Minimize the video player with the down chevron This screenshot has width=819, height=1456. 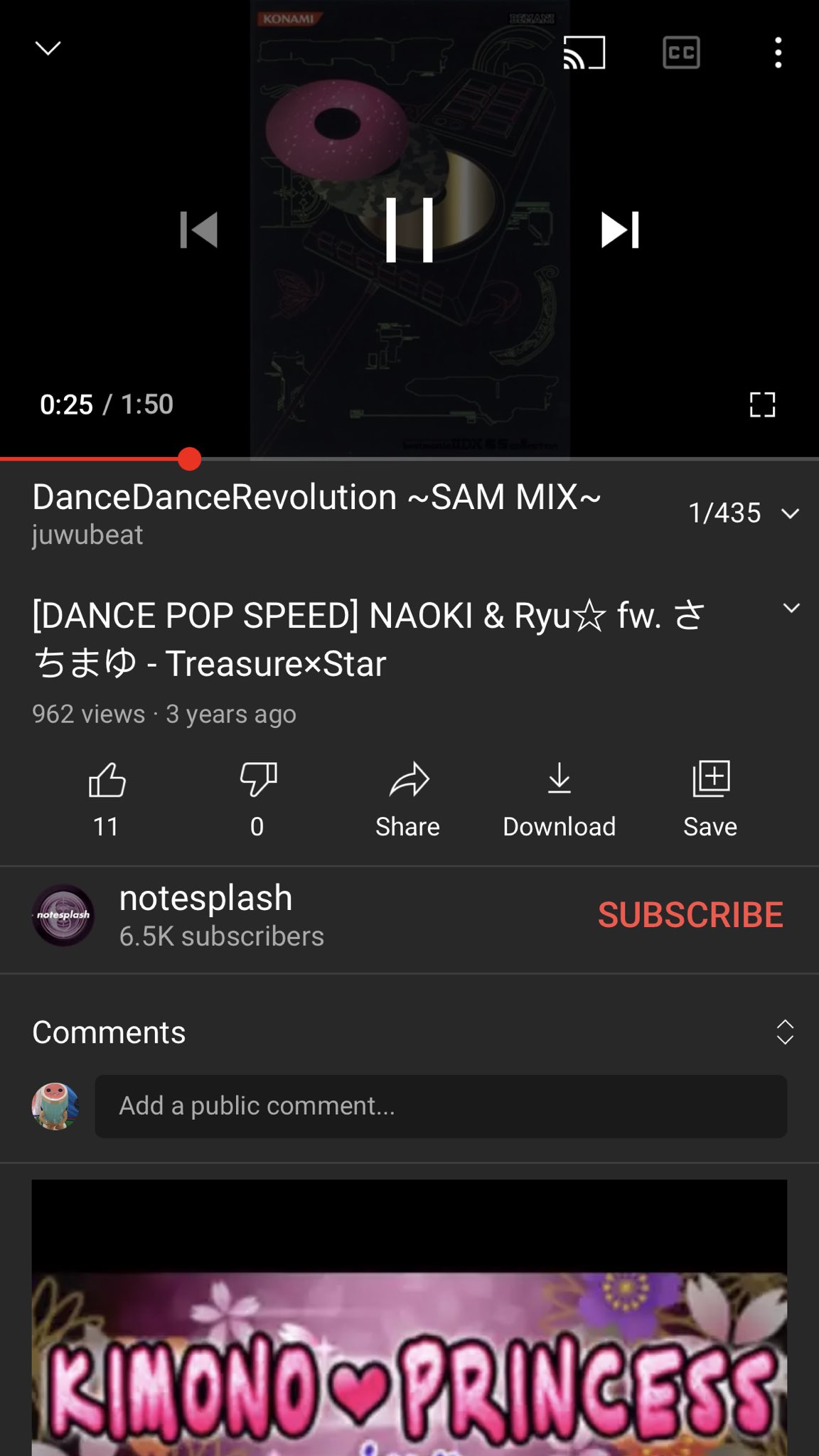pyautogui.click(x=48, y=48)
